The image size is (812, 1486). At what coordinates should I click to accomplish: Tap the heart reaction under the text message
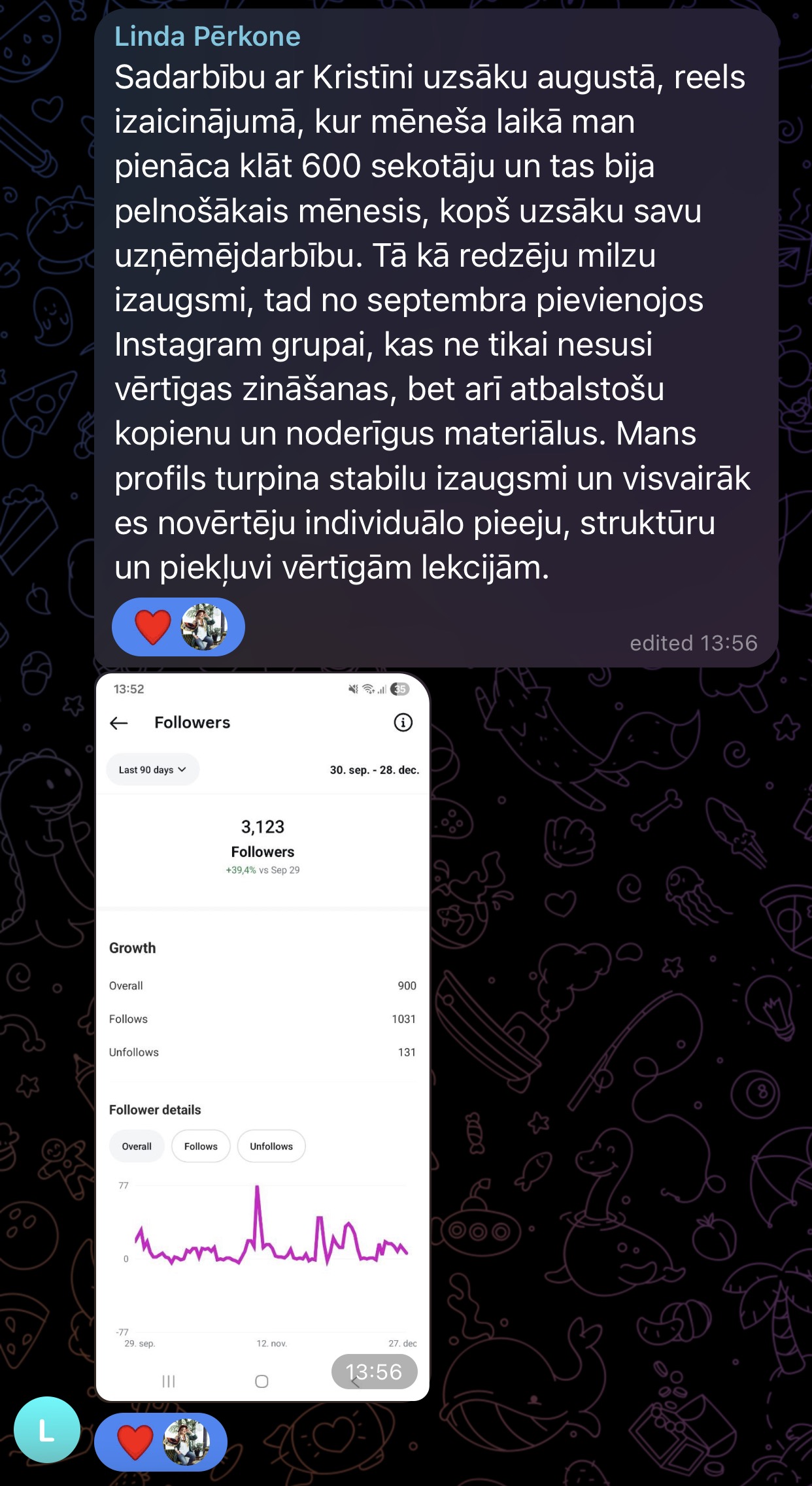(153, 627)
